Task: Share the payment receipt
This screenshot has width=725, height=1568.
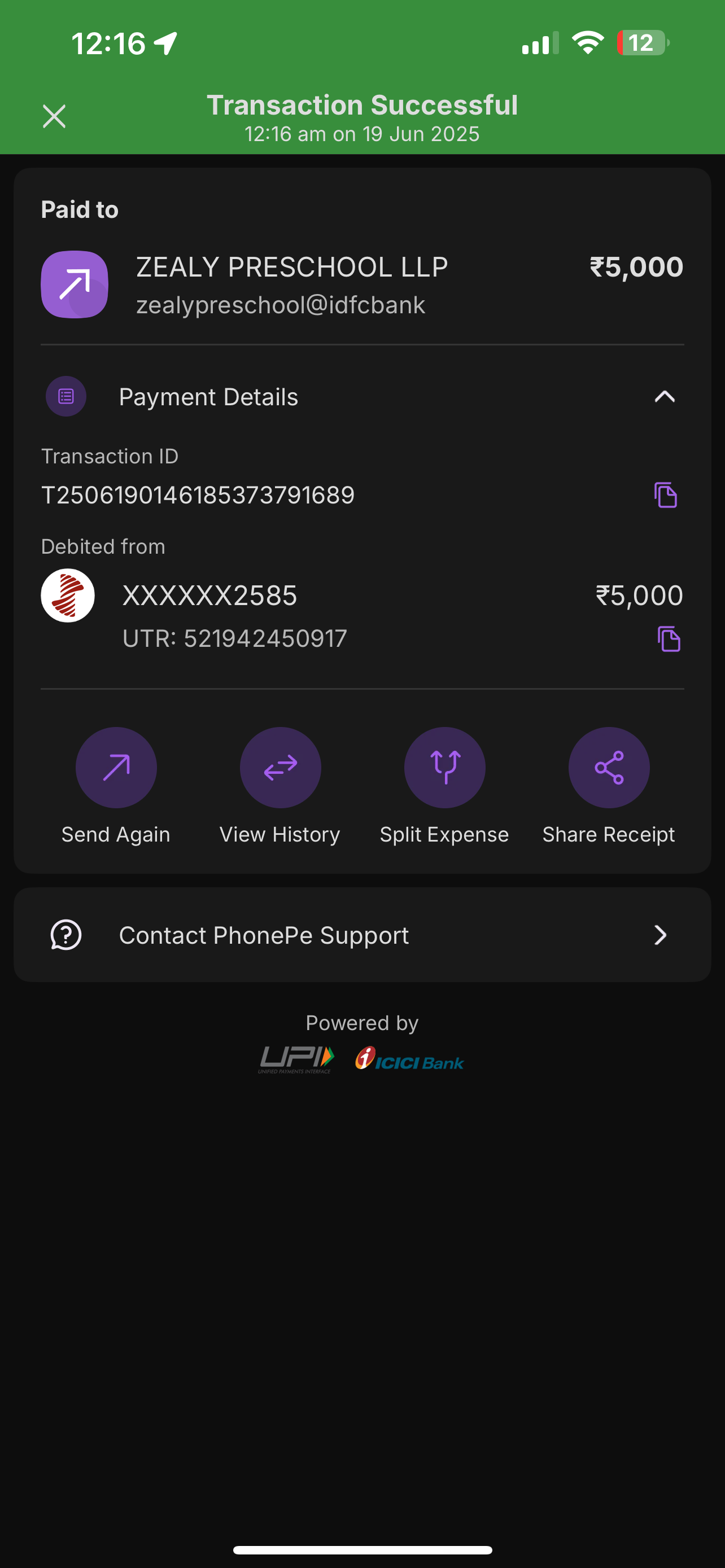Action: (609, 768)
